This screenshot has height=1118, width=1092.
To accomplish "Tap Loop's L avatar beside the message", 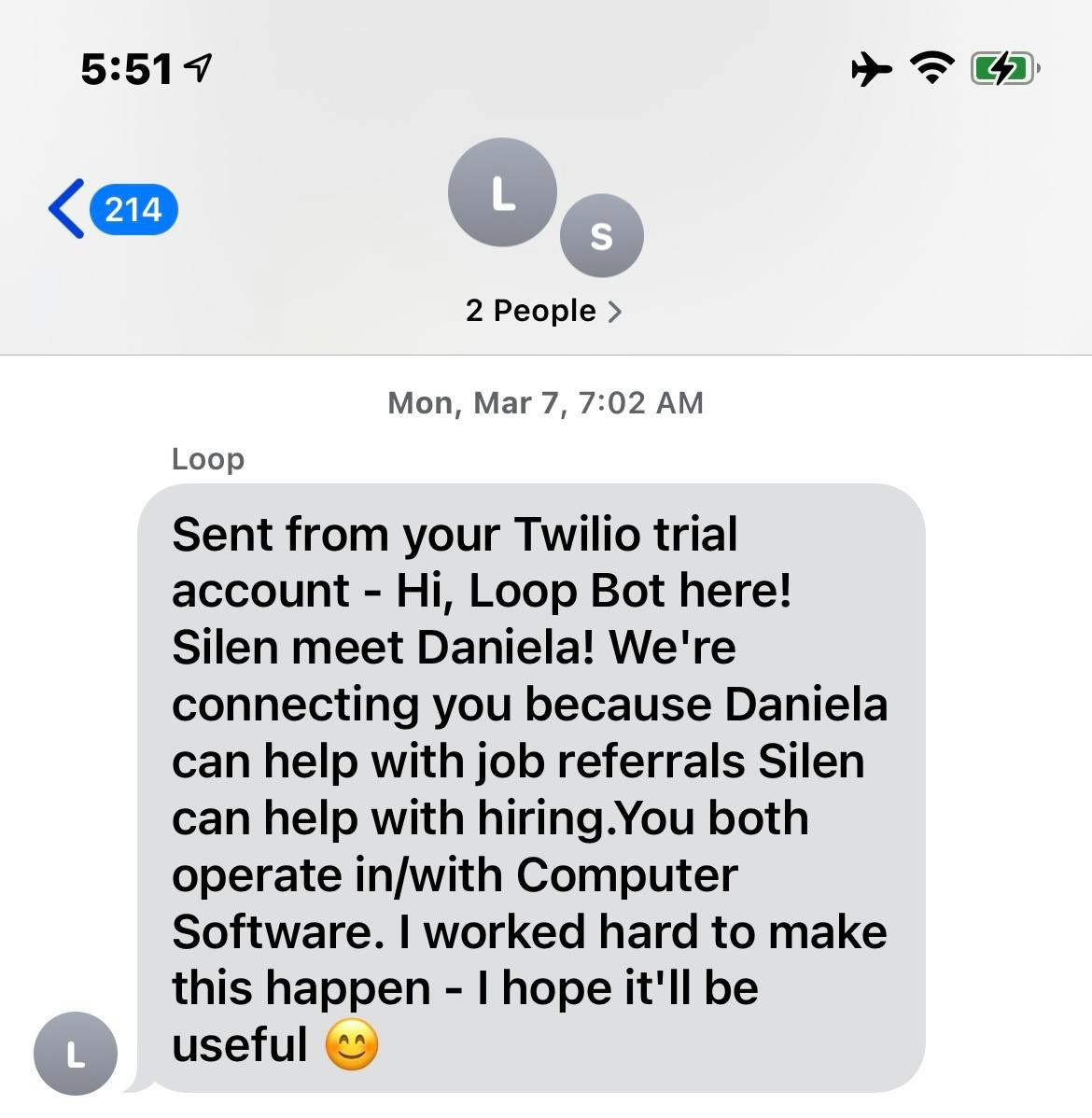I will coord(75,1054).
